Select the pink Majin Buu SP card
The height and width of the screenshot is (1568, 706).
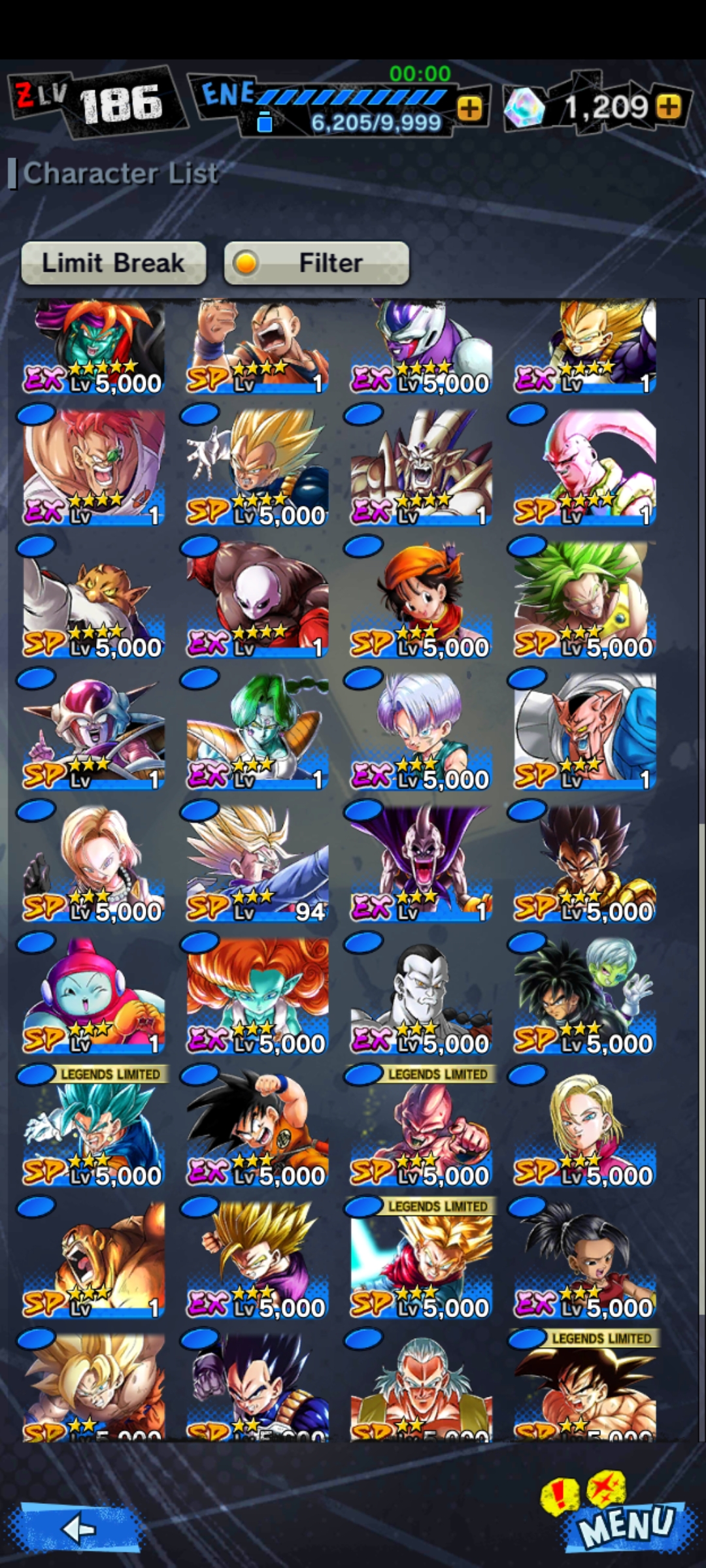(x=585, y=467)
